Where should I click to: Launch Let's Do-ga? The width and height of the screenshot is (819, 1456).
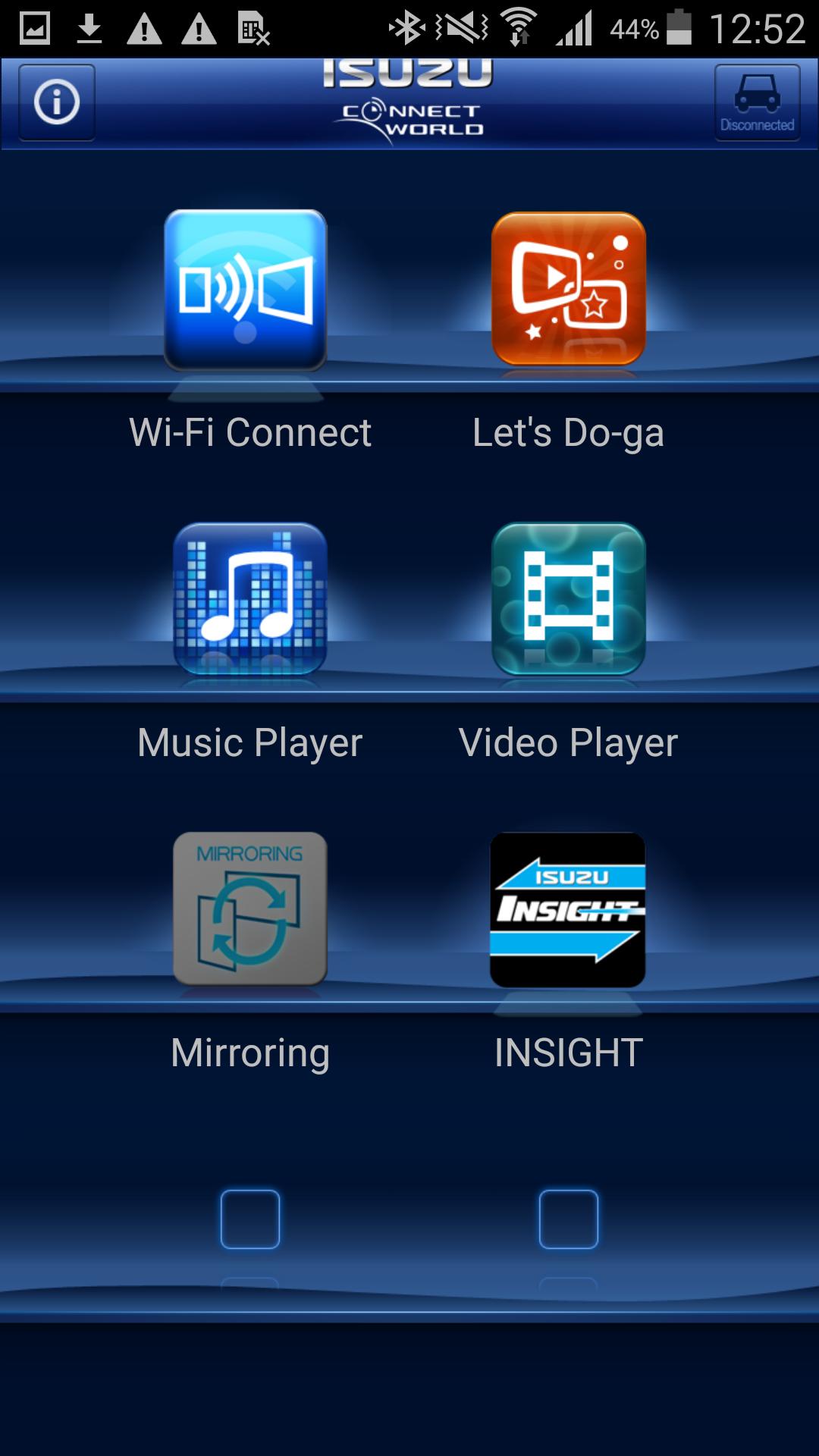click(569, 289)
